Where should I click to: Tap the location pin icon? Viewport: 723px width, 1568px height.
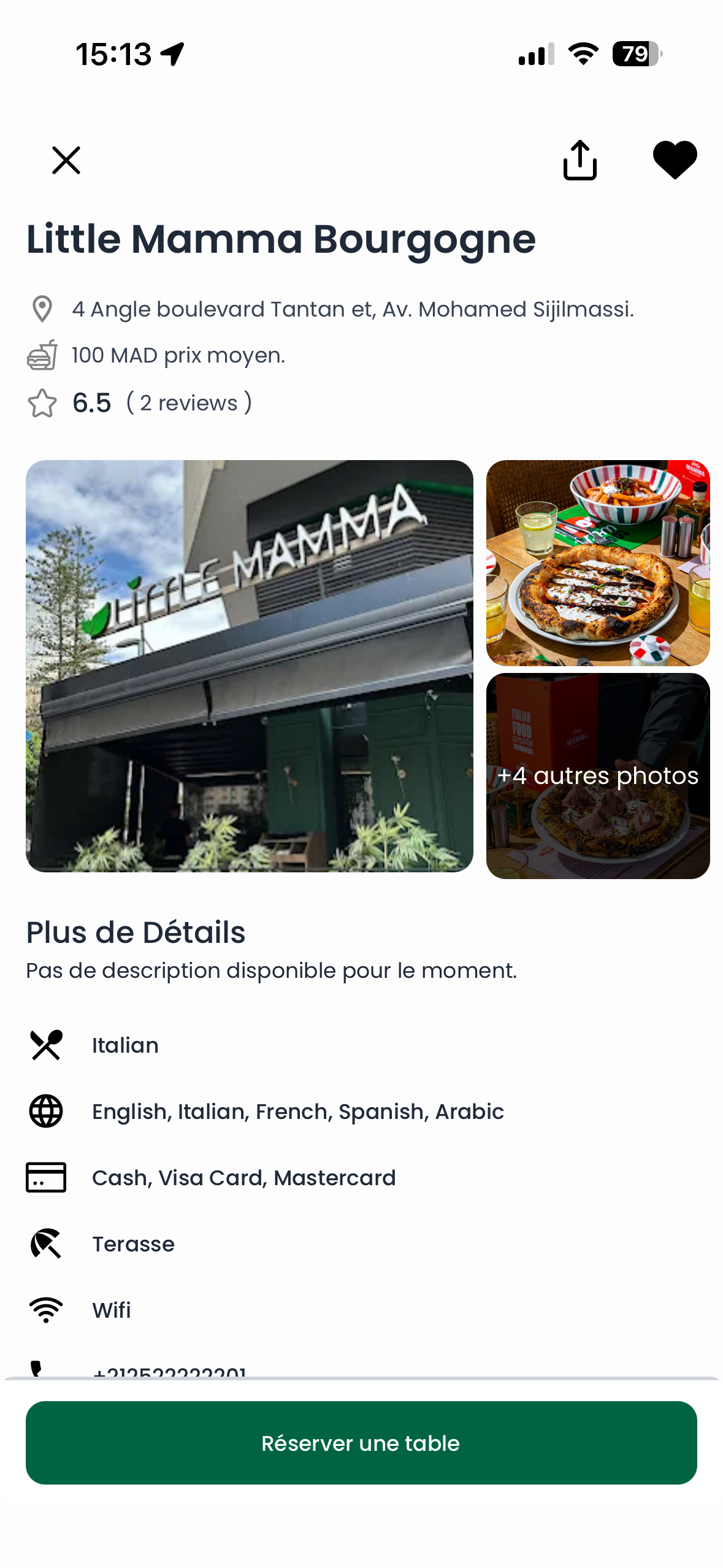coord(41,309)
